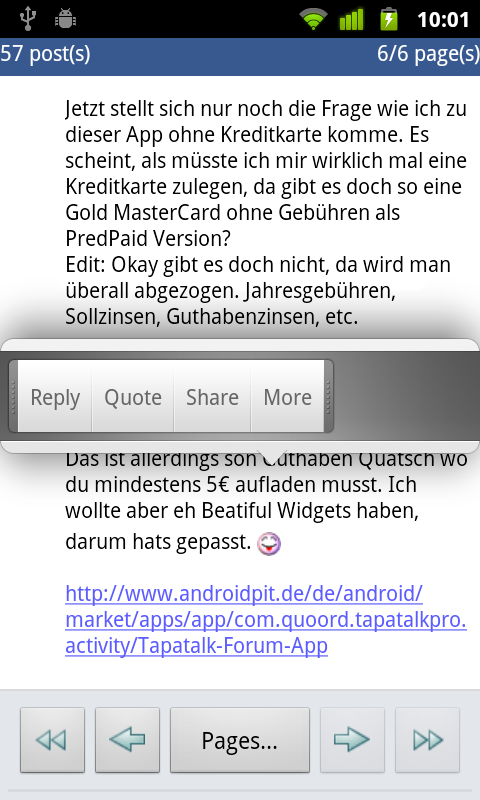The image size is (480, 800).
Task: Share this post
Action: point(212,396)
